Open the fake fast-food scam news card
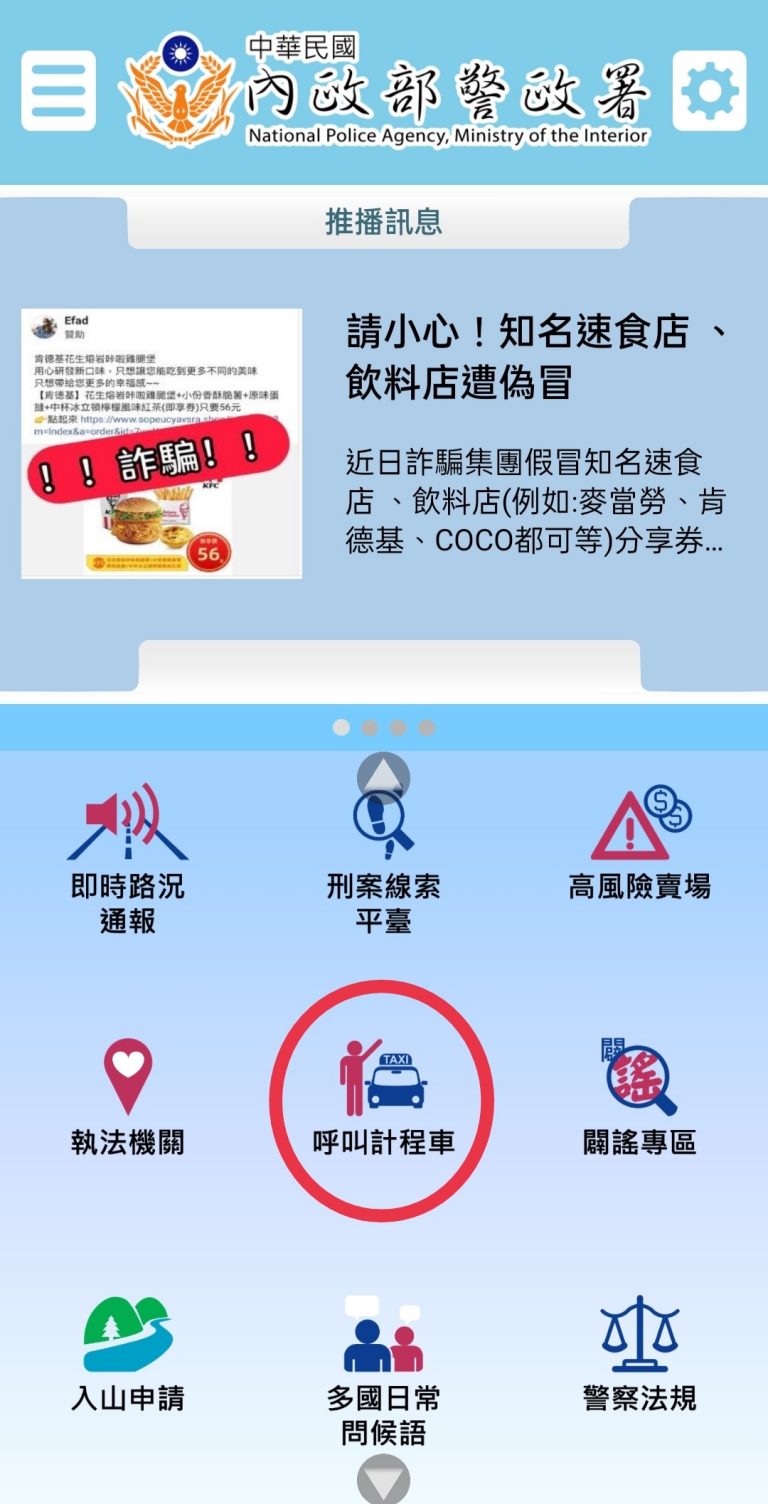This screenshot has height=1504, width=768. point(383,444)
